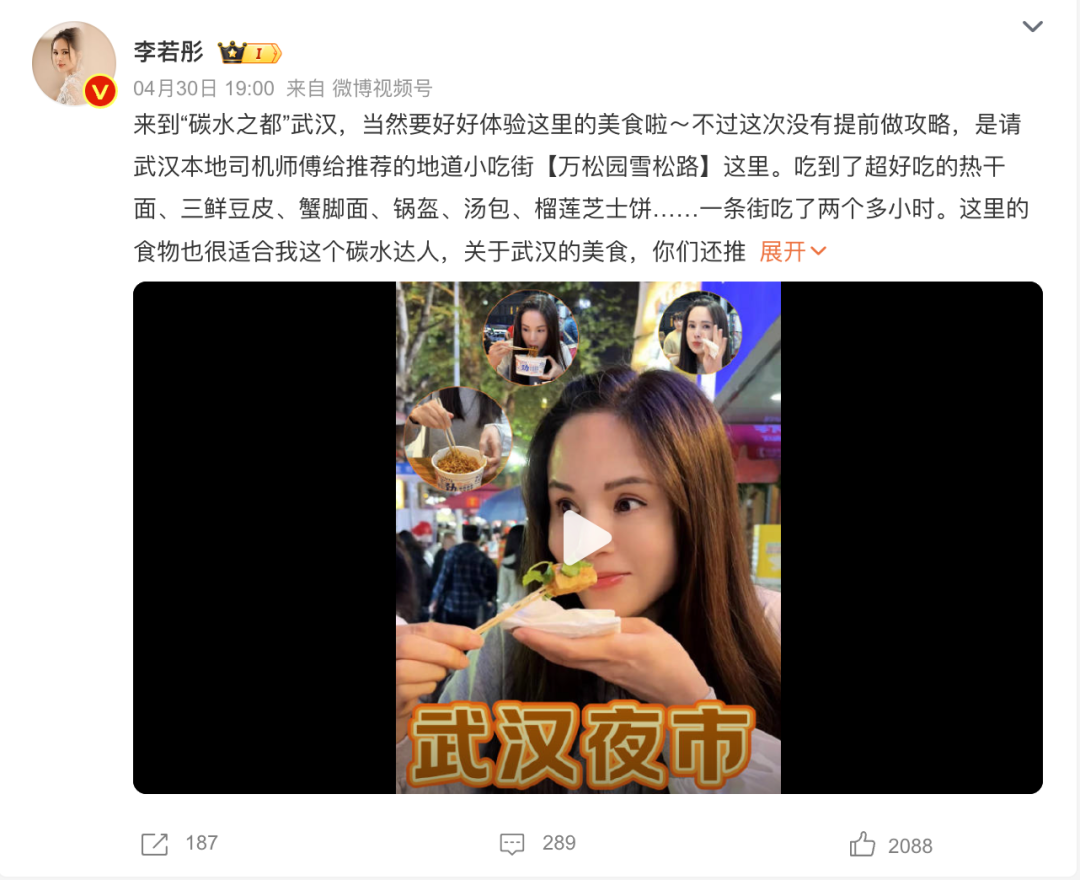Image resolution: width=1080 pixels, height=880 pixels.
Task: Open 李若彤's username link
Action: coord(169,52)
